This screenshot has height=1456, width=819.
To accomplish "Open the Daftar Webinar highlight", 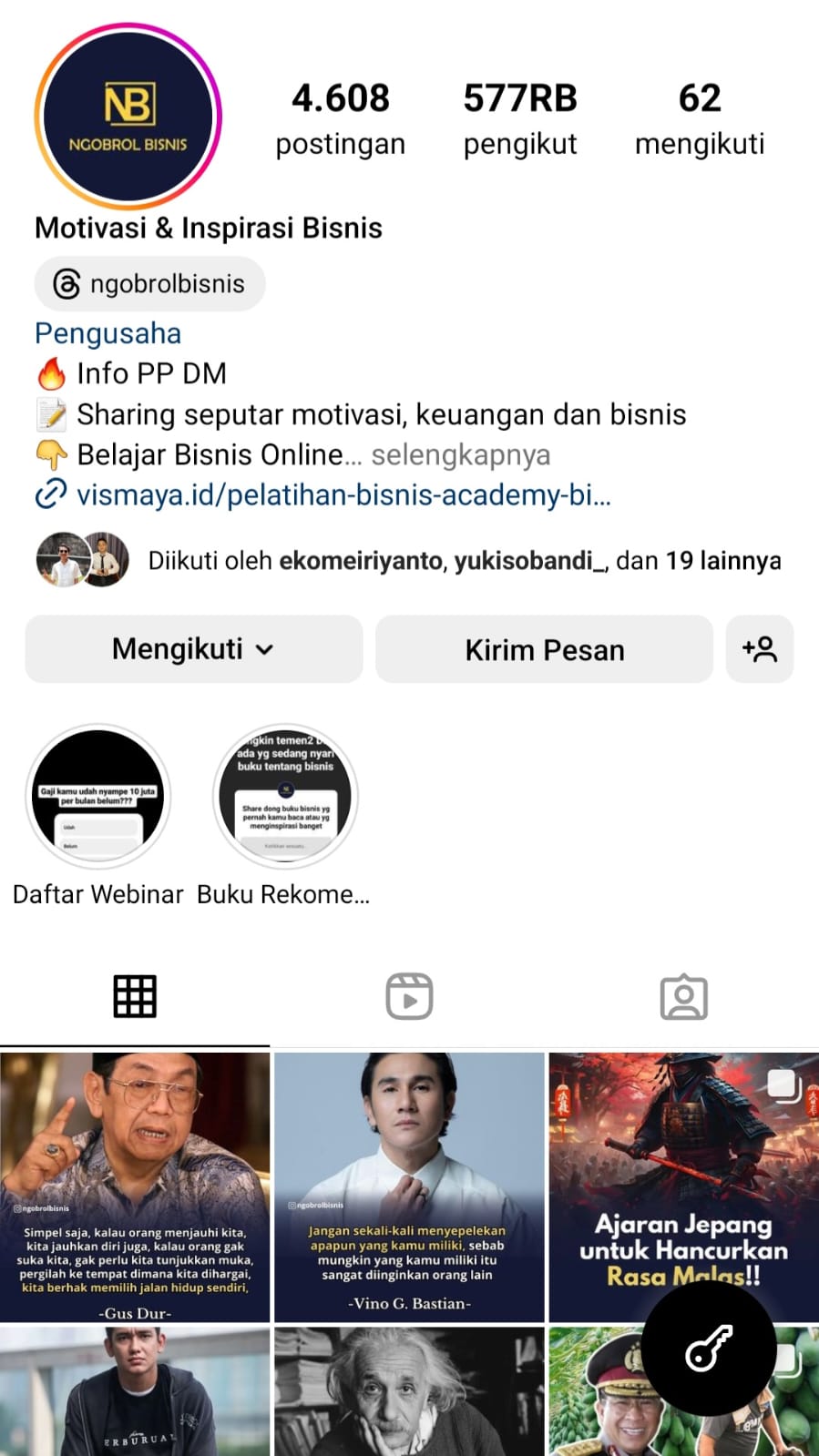I will click(x=98, y=797).
